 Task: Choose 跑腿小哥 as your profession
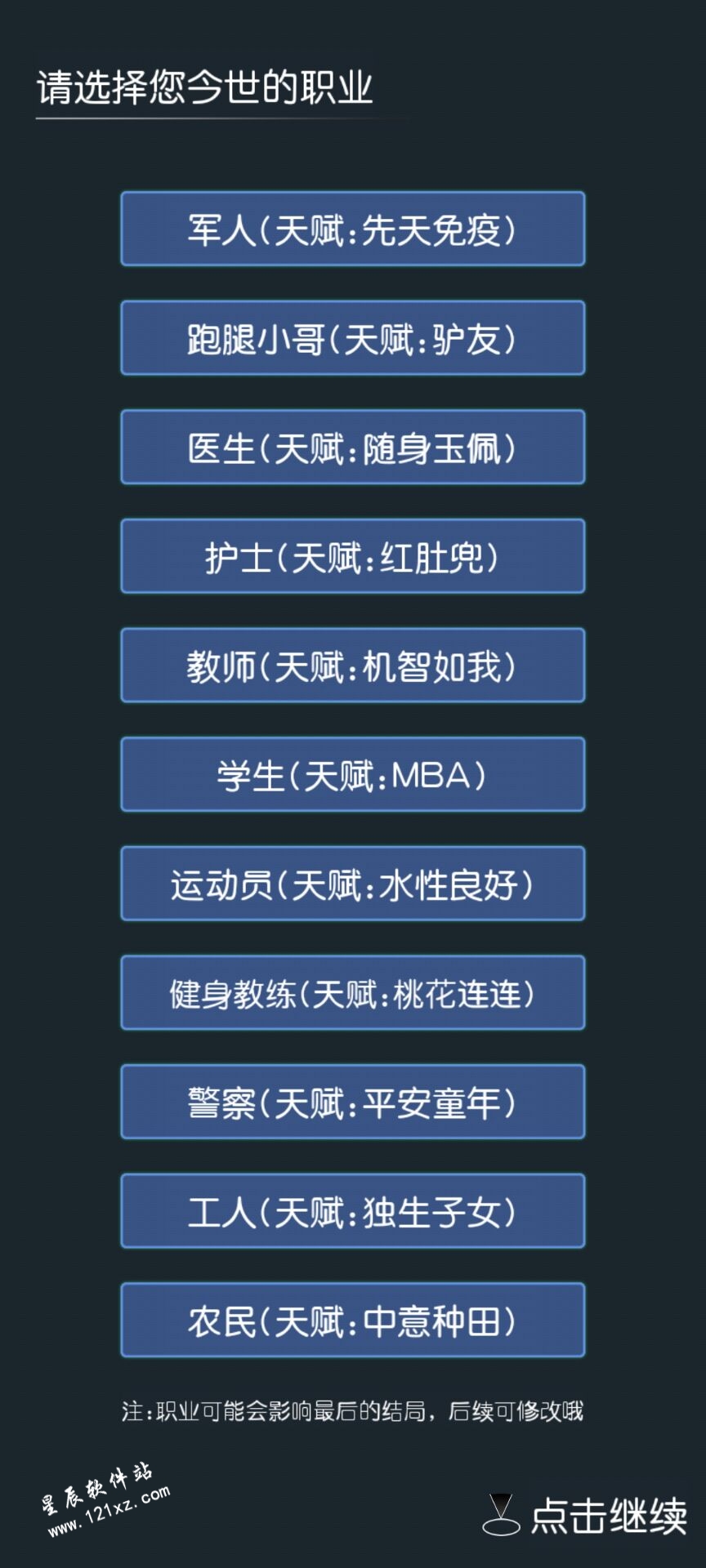353,338
